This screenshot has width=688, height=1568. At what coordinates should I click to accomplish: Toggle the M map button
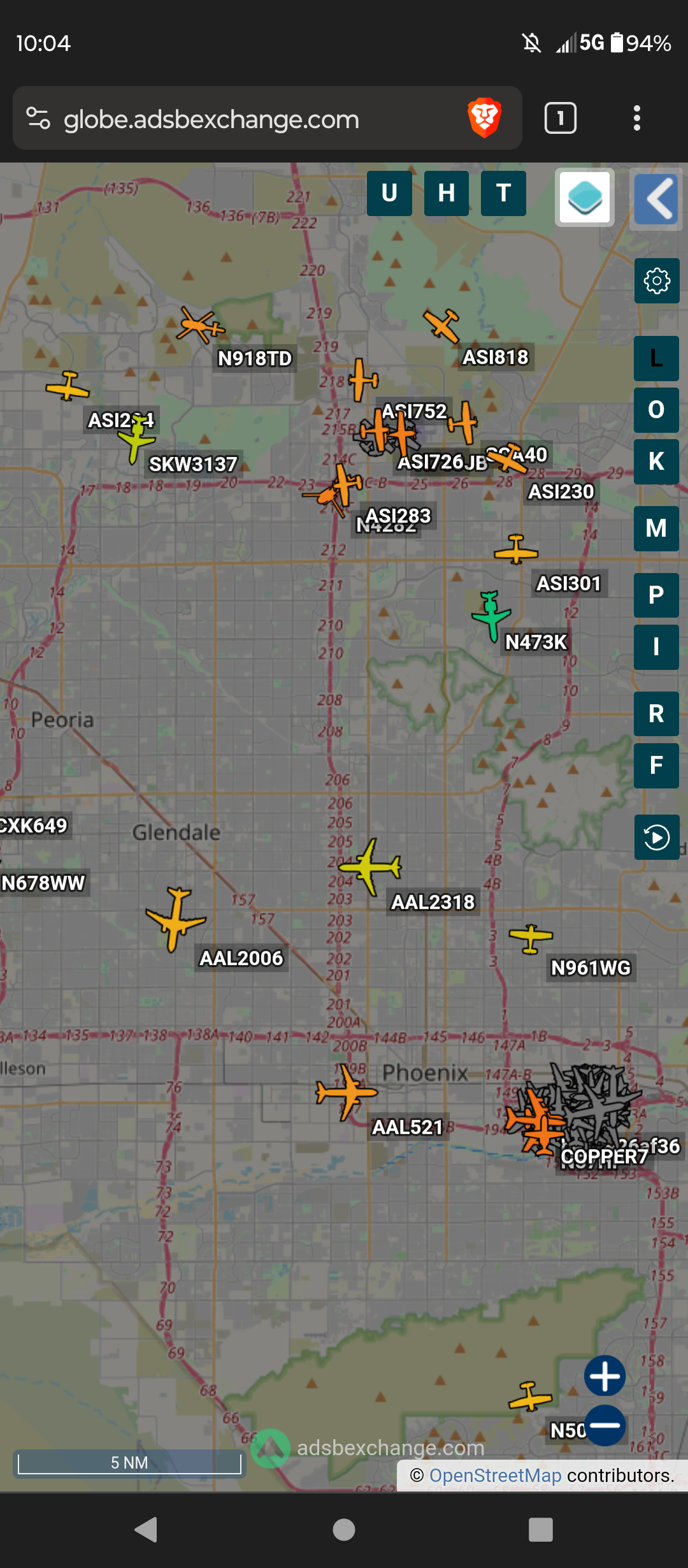click(x=656, y=528)
